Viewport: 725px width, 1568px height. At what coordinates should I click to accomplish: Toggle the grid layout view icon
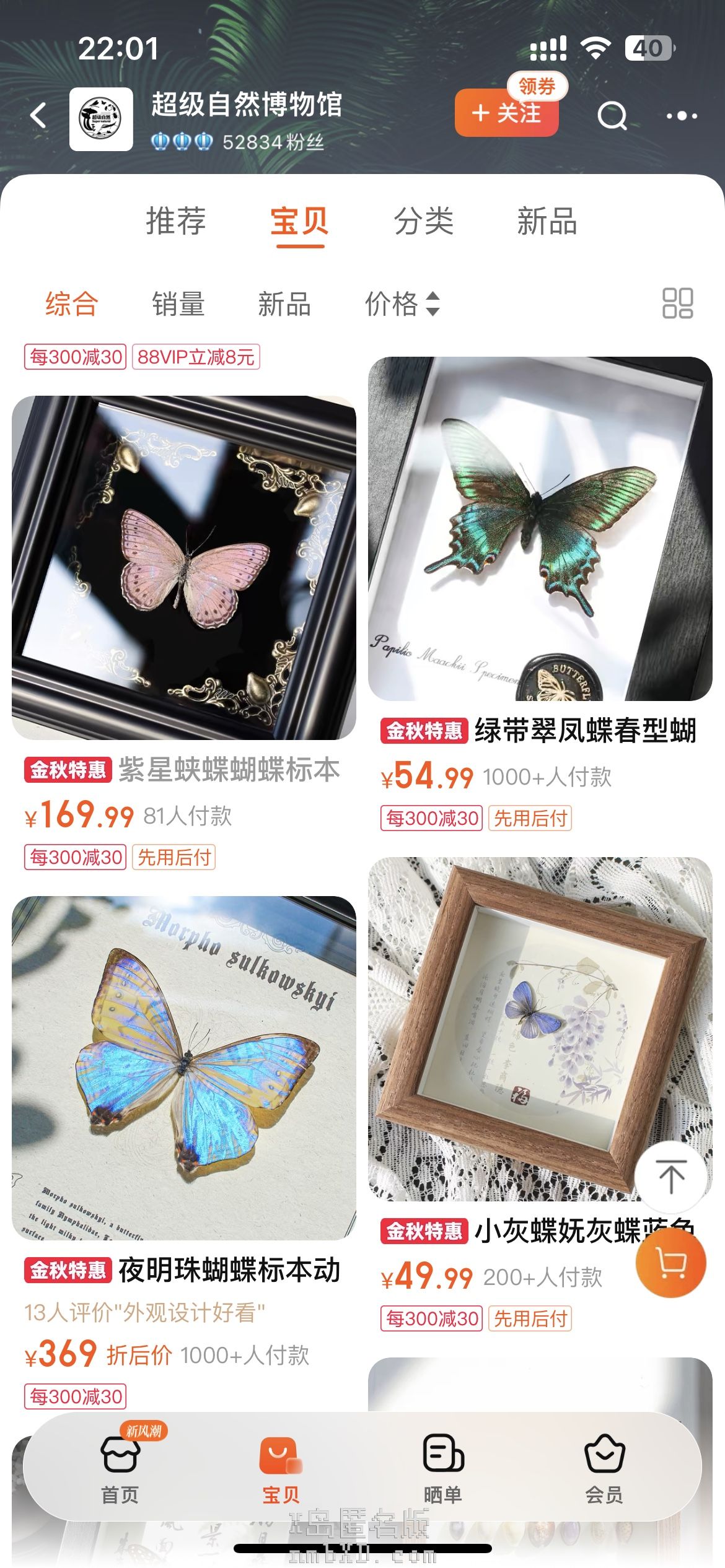pyautogui.click(x=677, y=303)
